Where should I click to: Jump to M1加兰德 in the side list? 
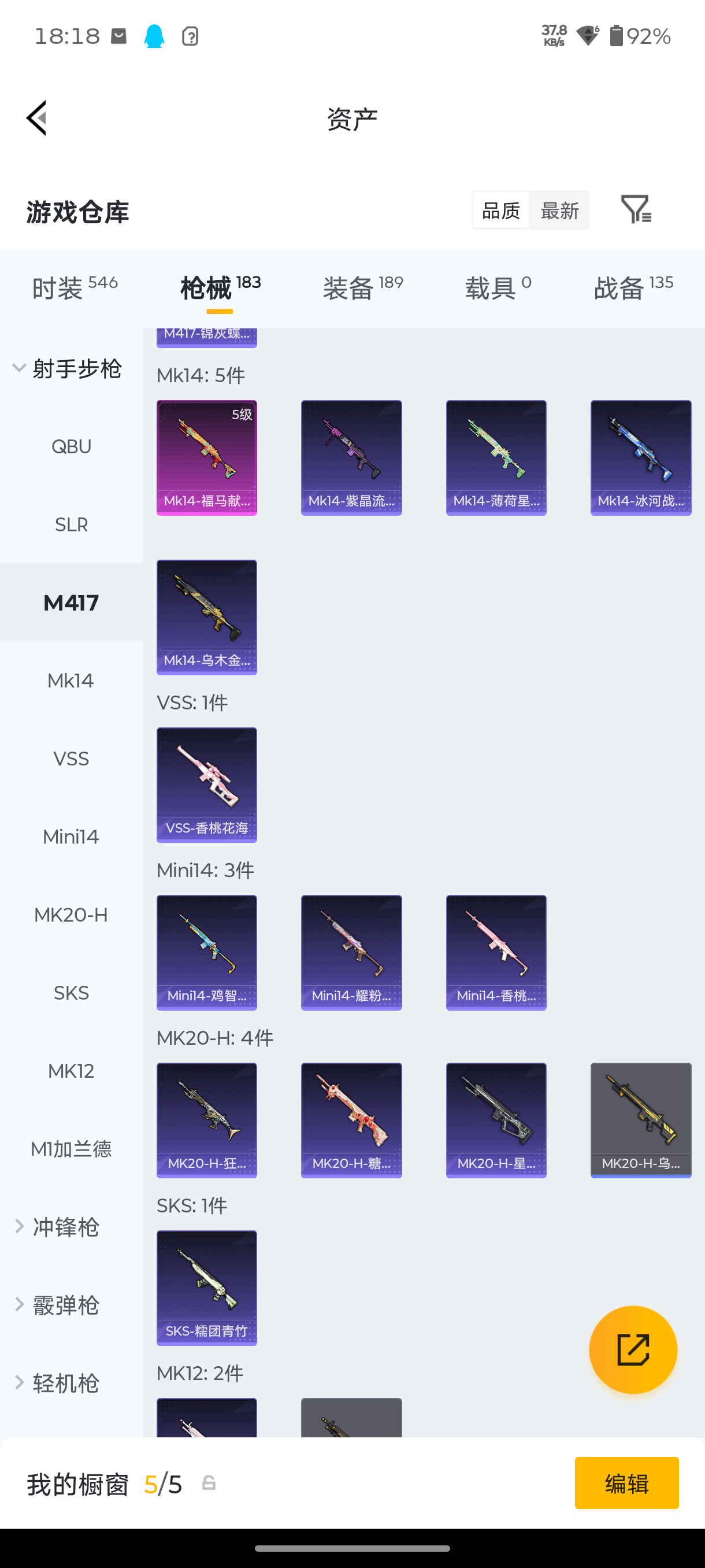pos(71,1149)
